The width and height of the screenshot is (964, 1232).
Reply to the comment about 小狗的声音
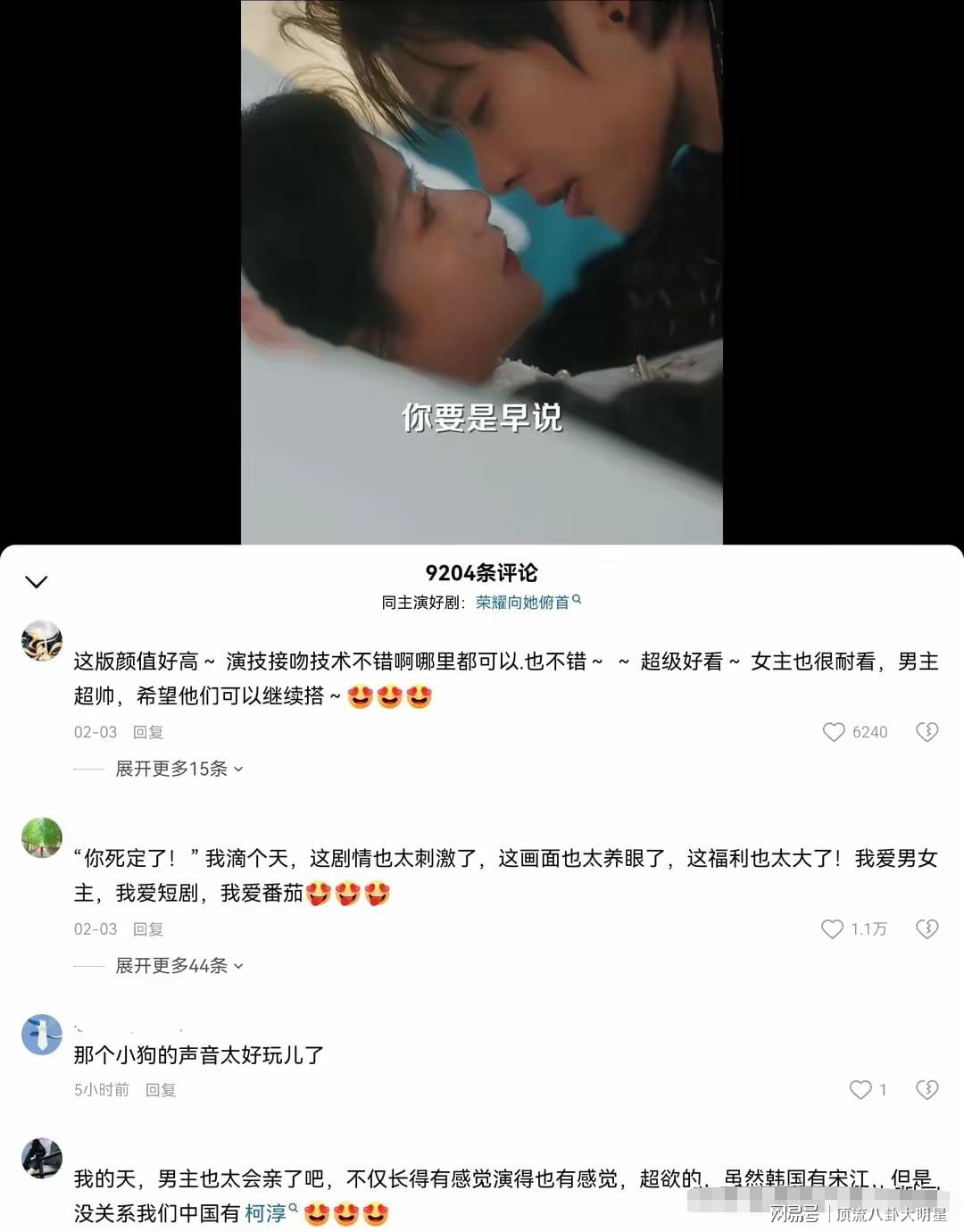click(161, 1090)
